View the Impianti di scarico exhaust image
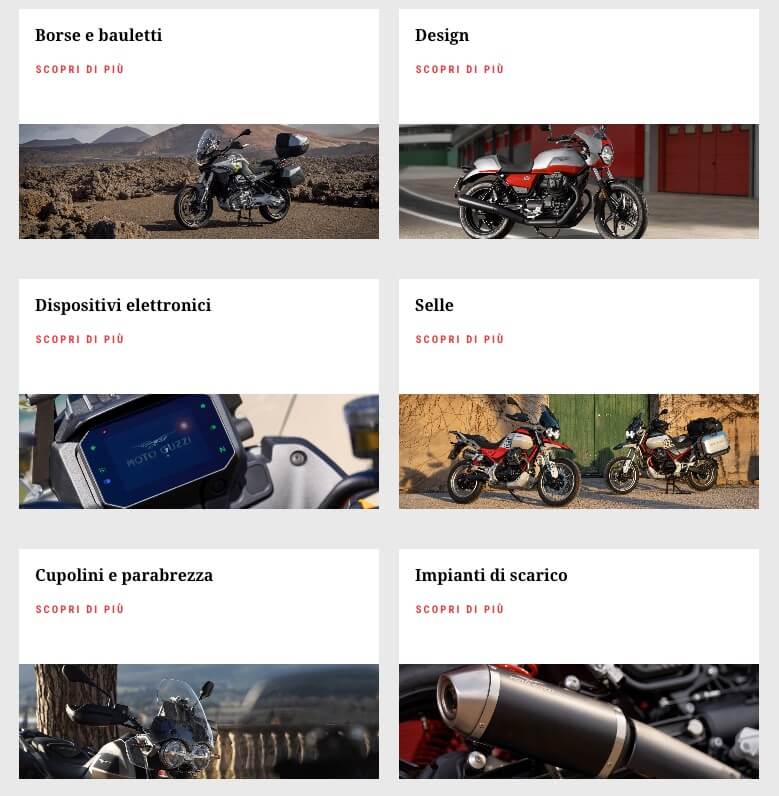Viewport: 779px width, 796px height. click(578, 721)
